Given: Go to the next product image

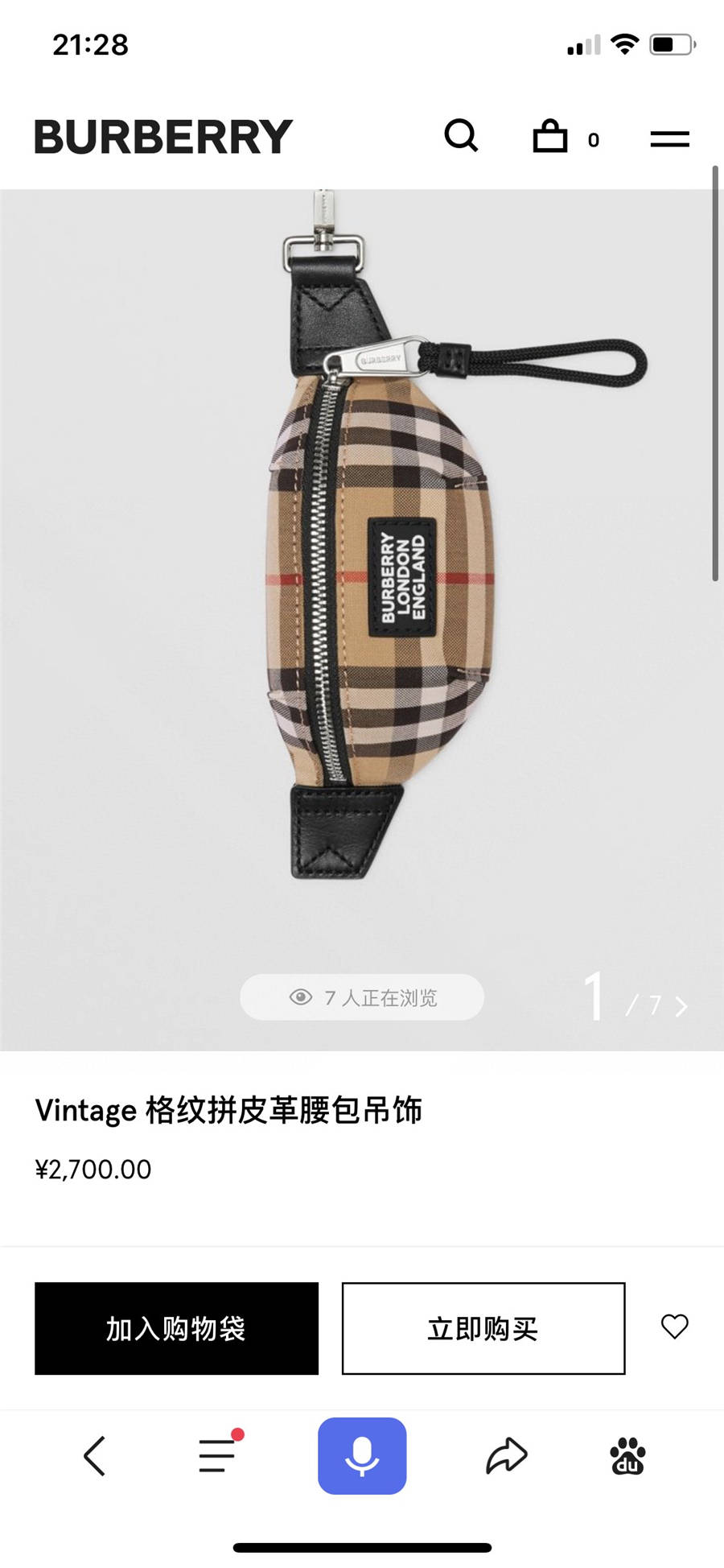Looking at the screenshot, I should click(681, 1006).
